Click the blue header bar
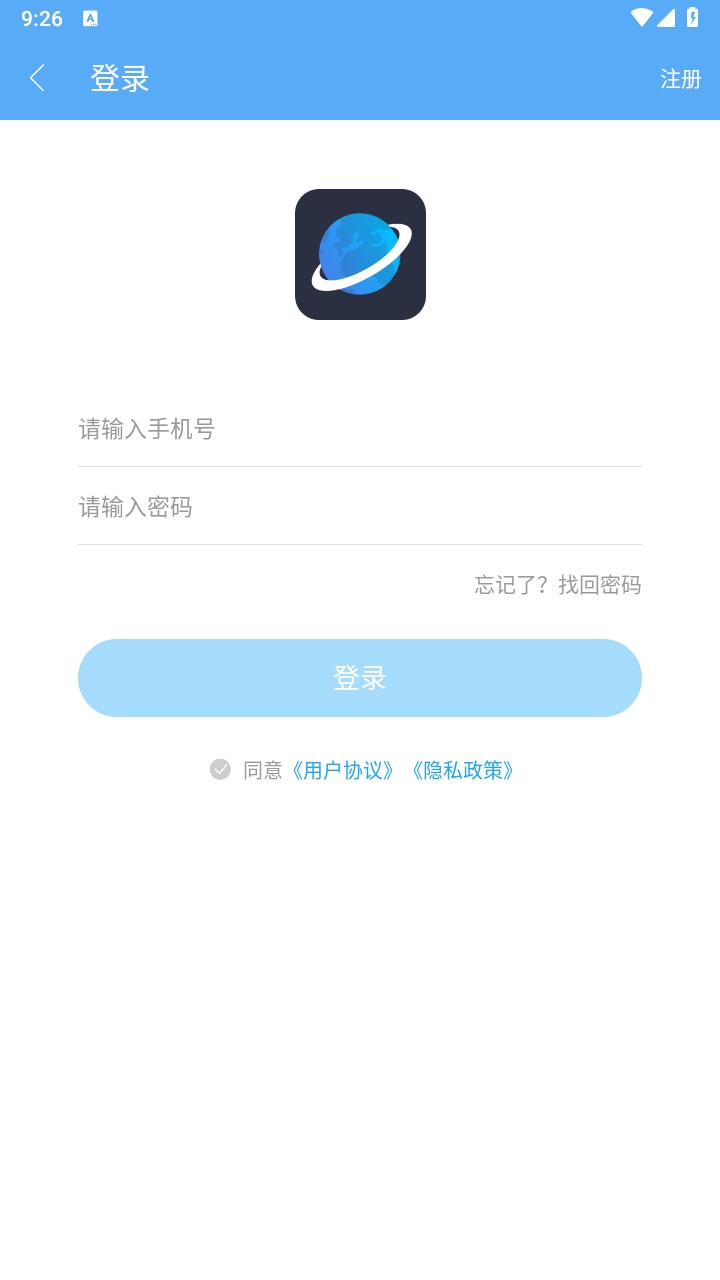This screenshot has width=720, height=1280. (360, 78)
